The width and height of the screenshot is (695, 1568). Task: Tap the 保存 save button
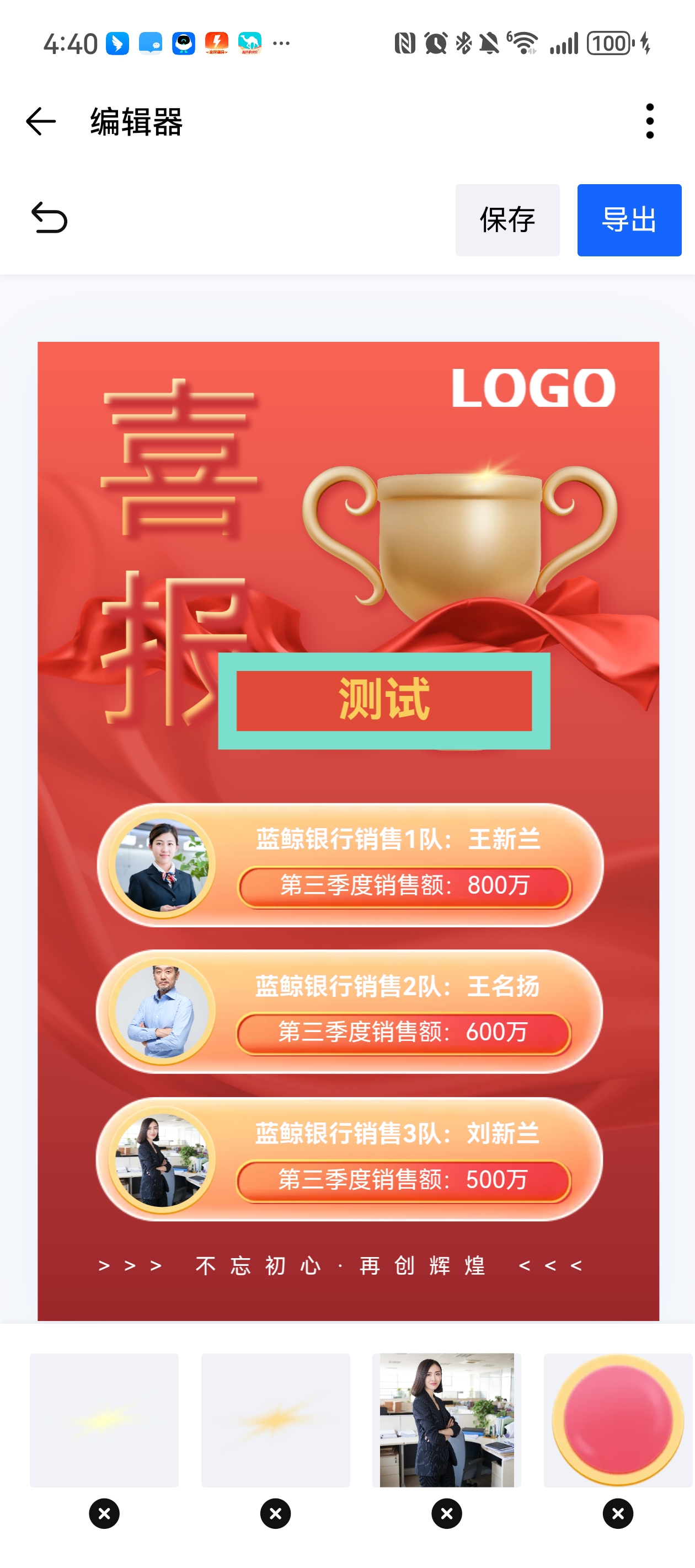507,220
